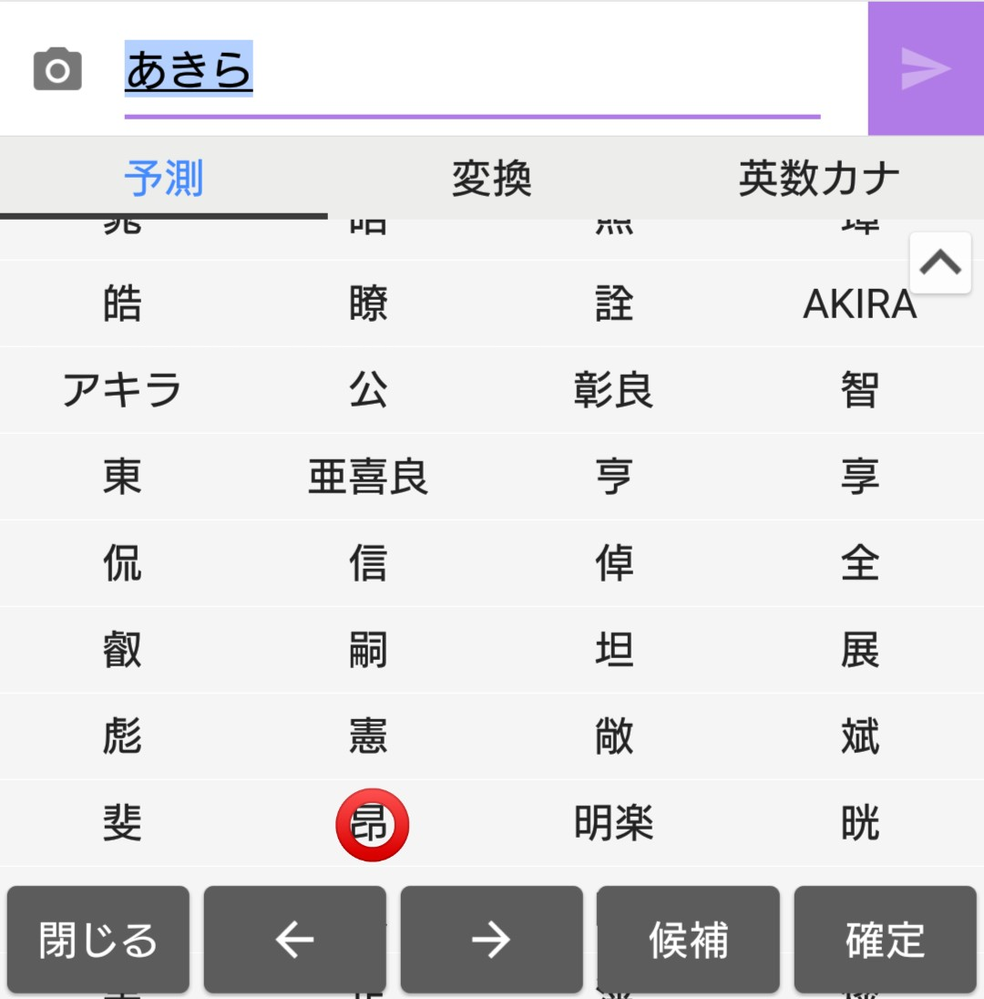Select the red-circled candidate 昂

pyautogui.click(x=370, y=823)
